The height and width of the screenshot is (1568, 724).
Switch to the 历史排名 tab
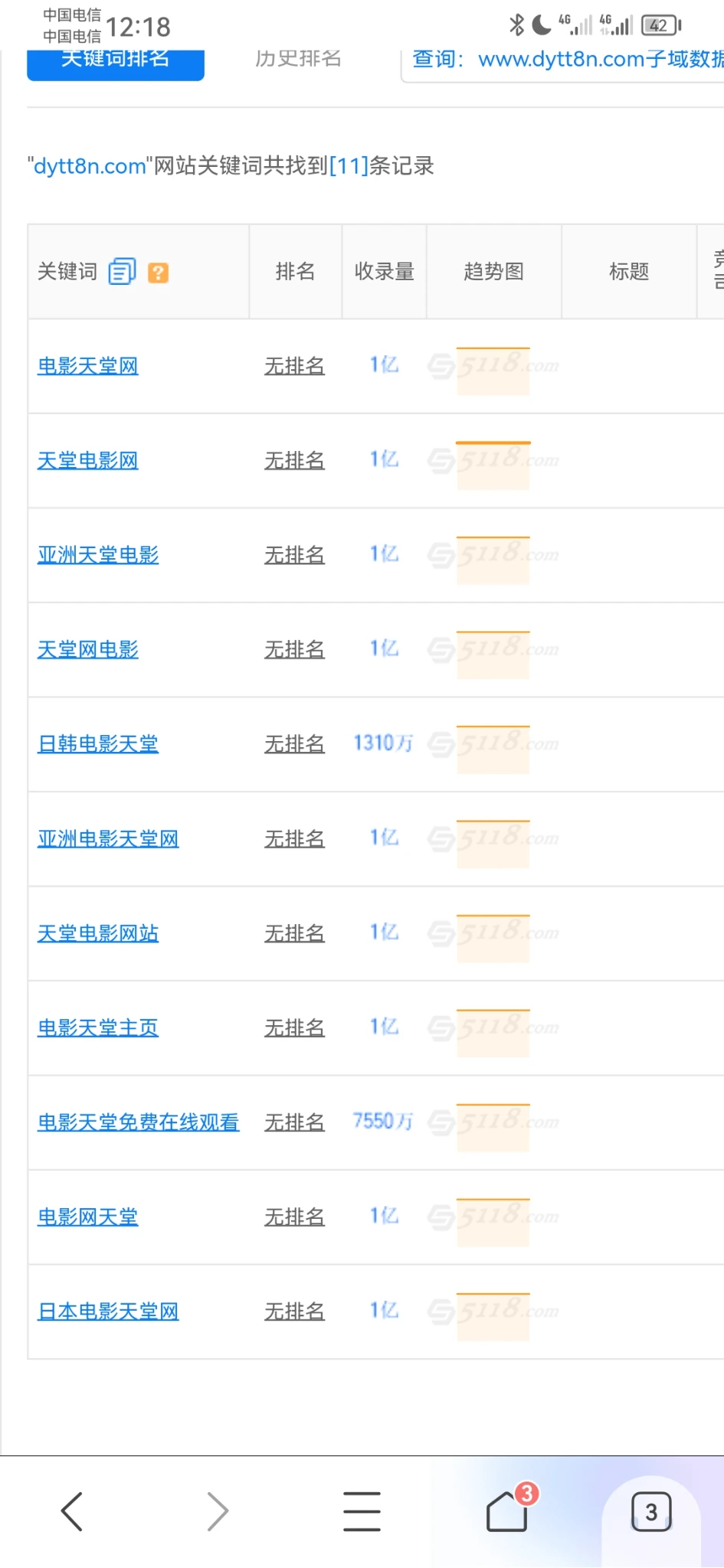tap(298, 61)
